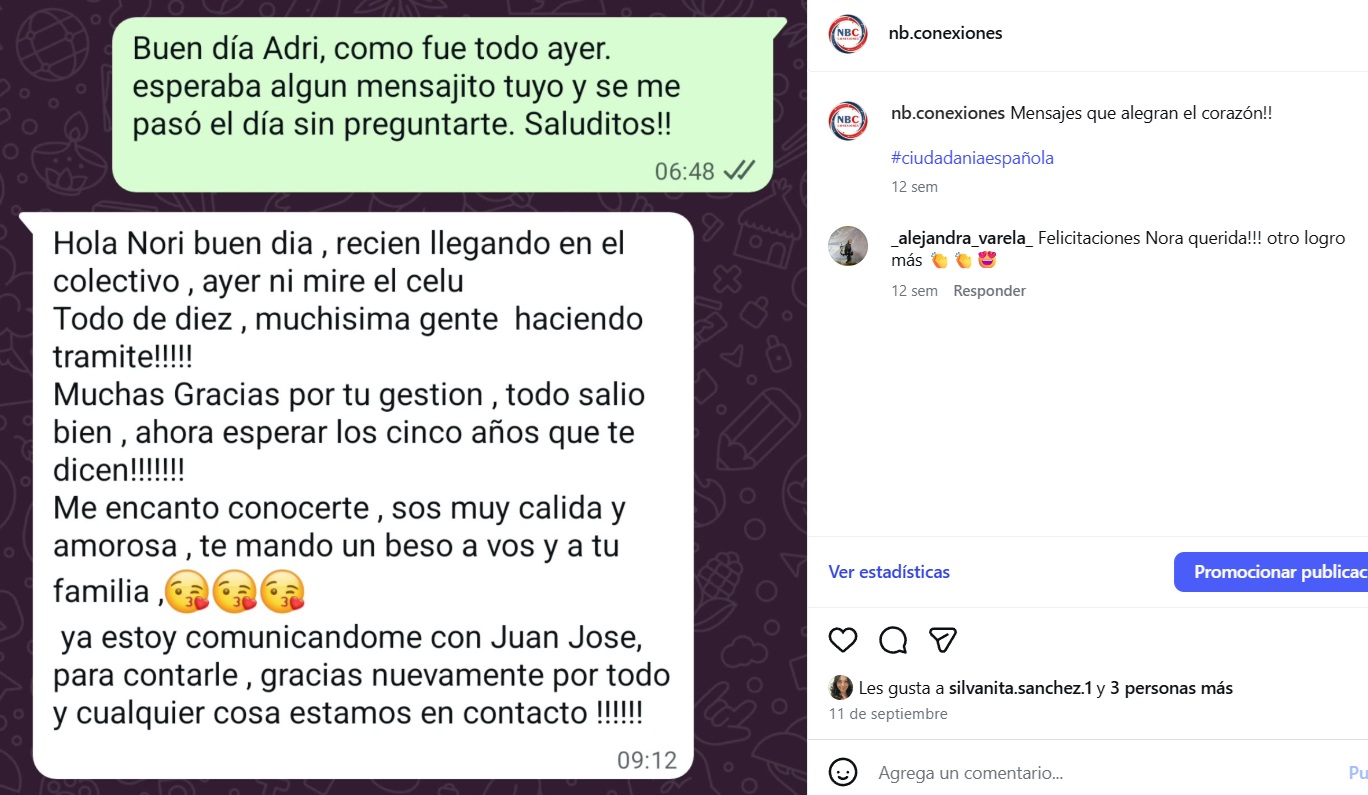
Task: See the list of 3 personas más
Action: (1171, 688)
